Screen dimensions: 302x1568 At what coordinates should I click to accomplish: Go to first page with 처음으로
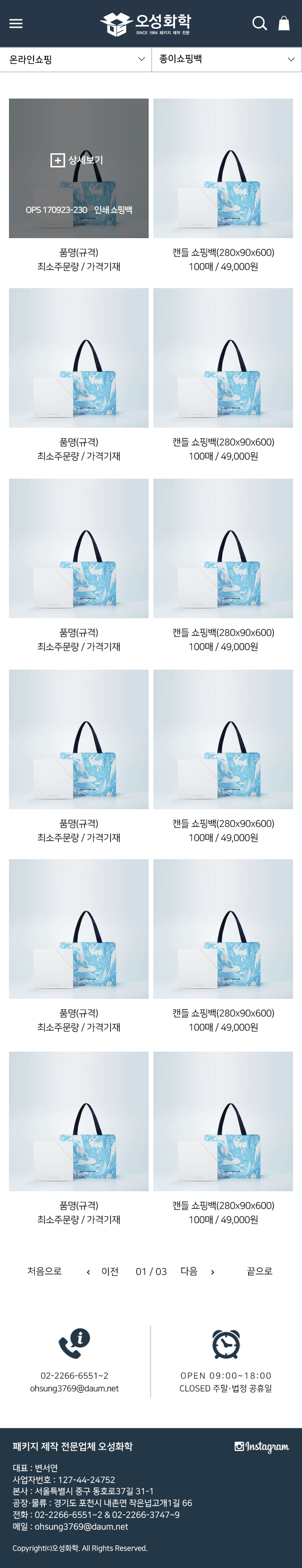pyautogui.click(x=44, y=1271)
